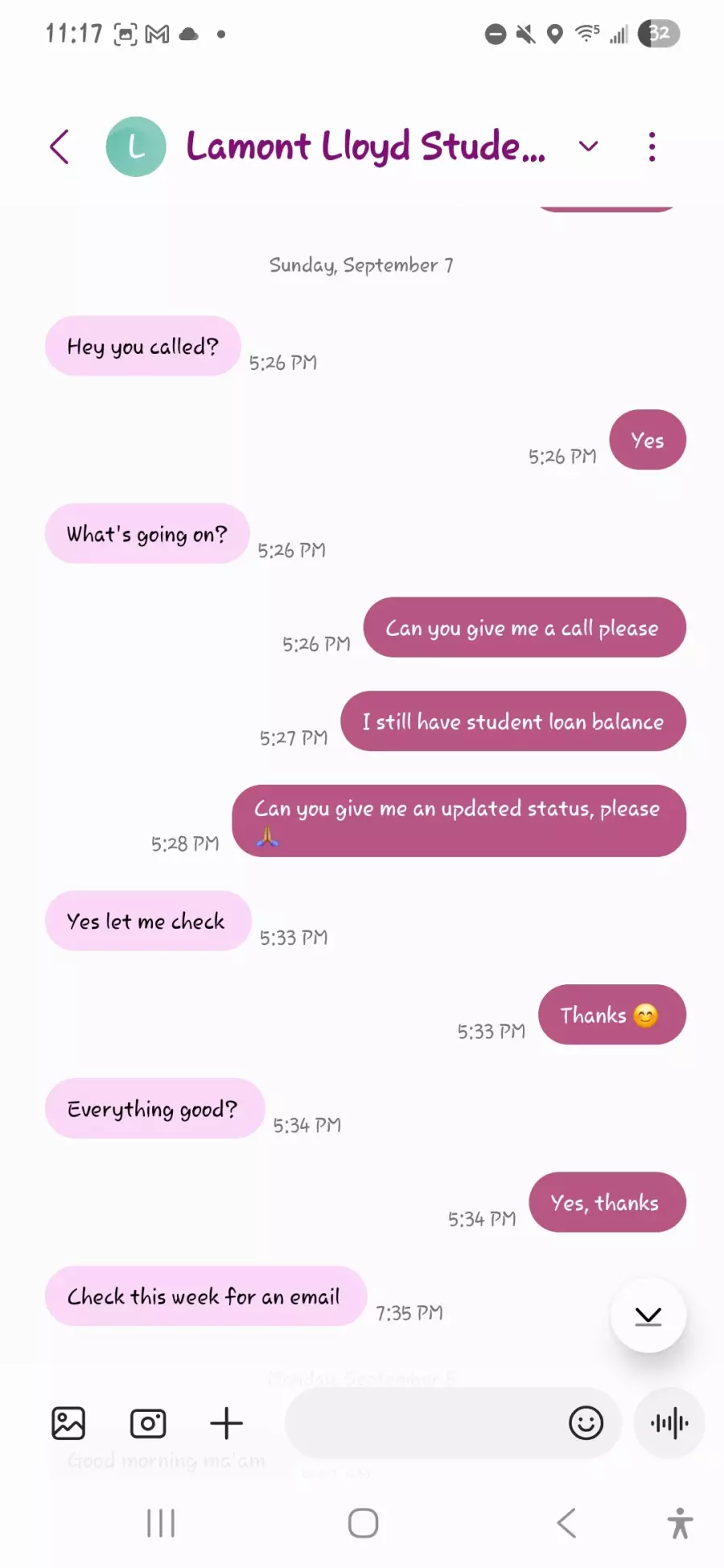Focus the message text field
The width and height of the screenshot is (724, 1568).
coord(422,1423)
